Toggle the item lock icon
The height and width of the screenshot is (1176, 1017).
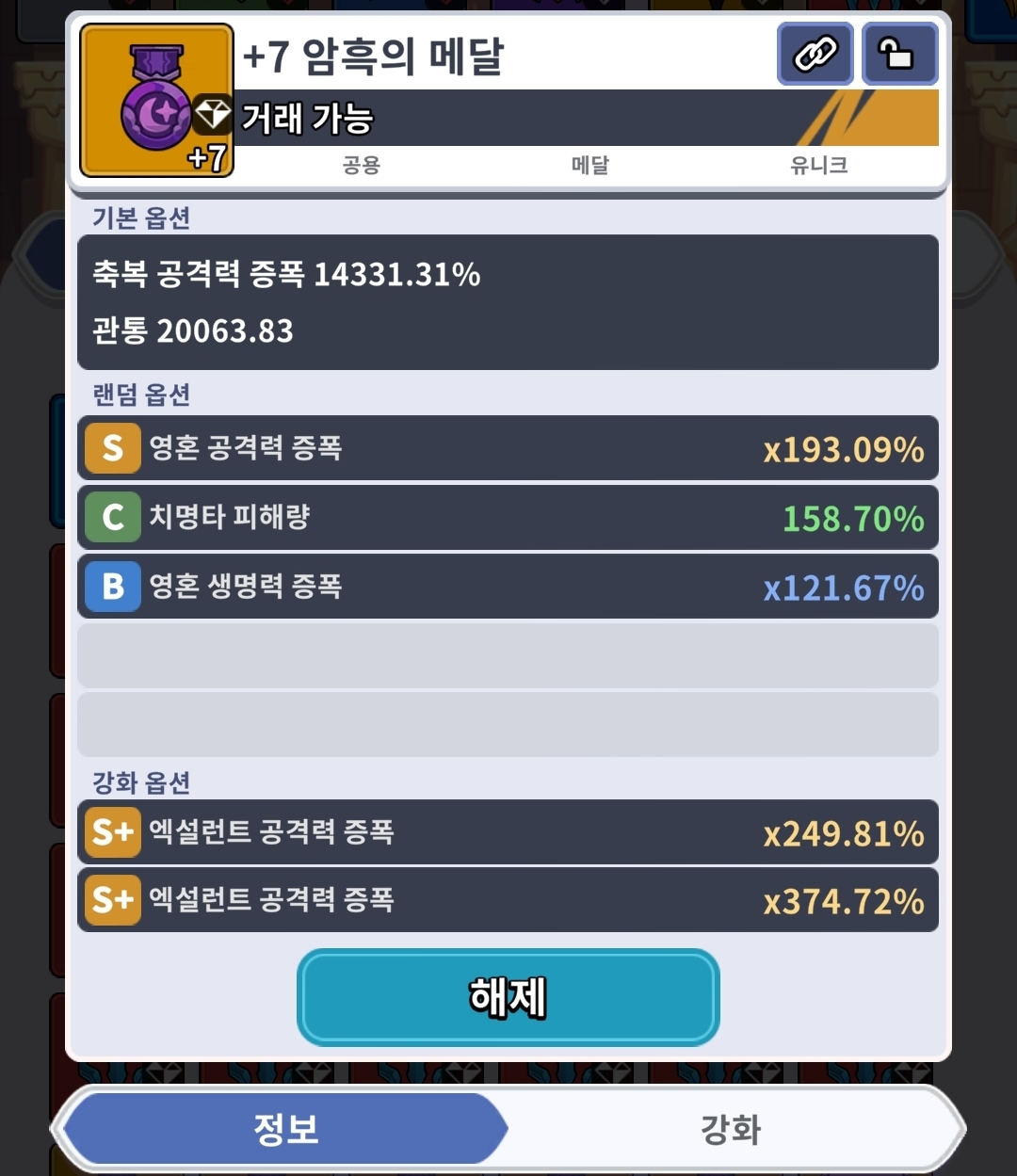(899, 55)
